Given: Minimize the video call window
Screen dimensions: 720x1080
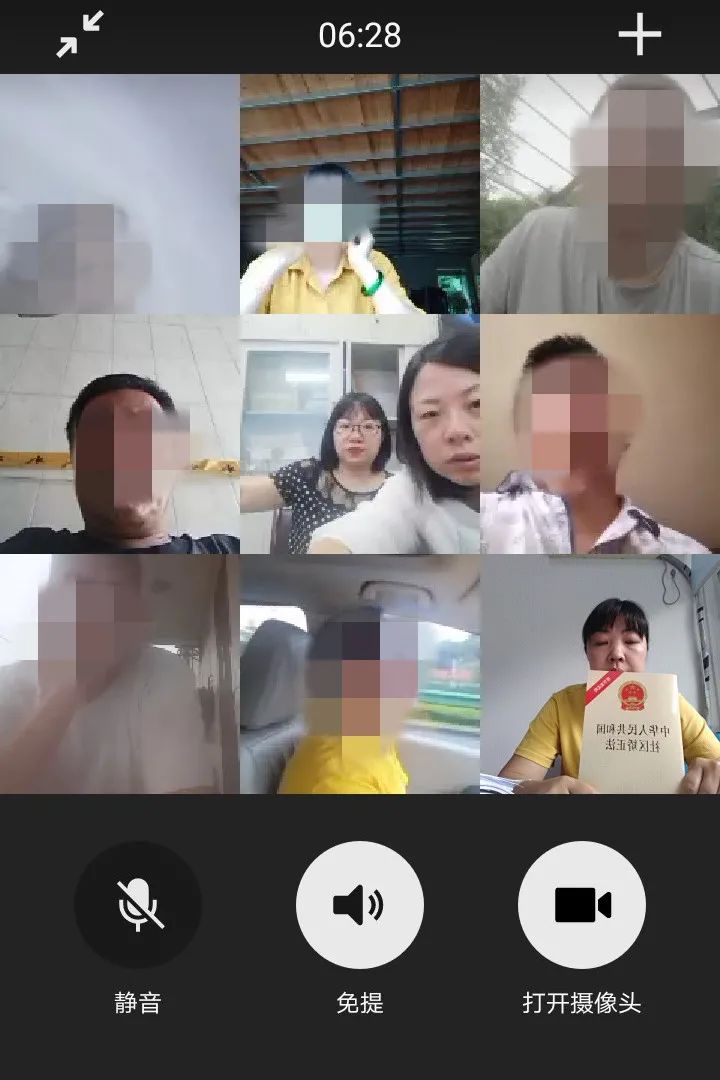Looking at the screenshot, I should (x=80, y=35).
